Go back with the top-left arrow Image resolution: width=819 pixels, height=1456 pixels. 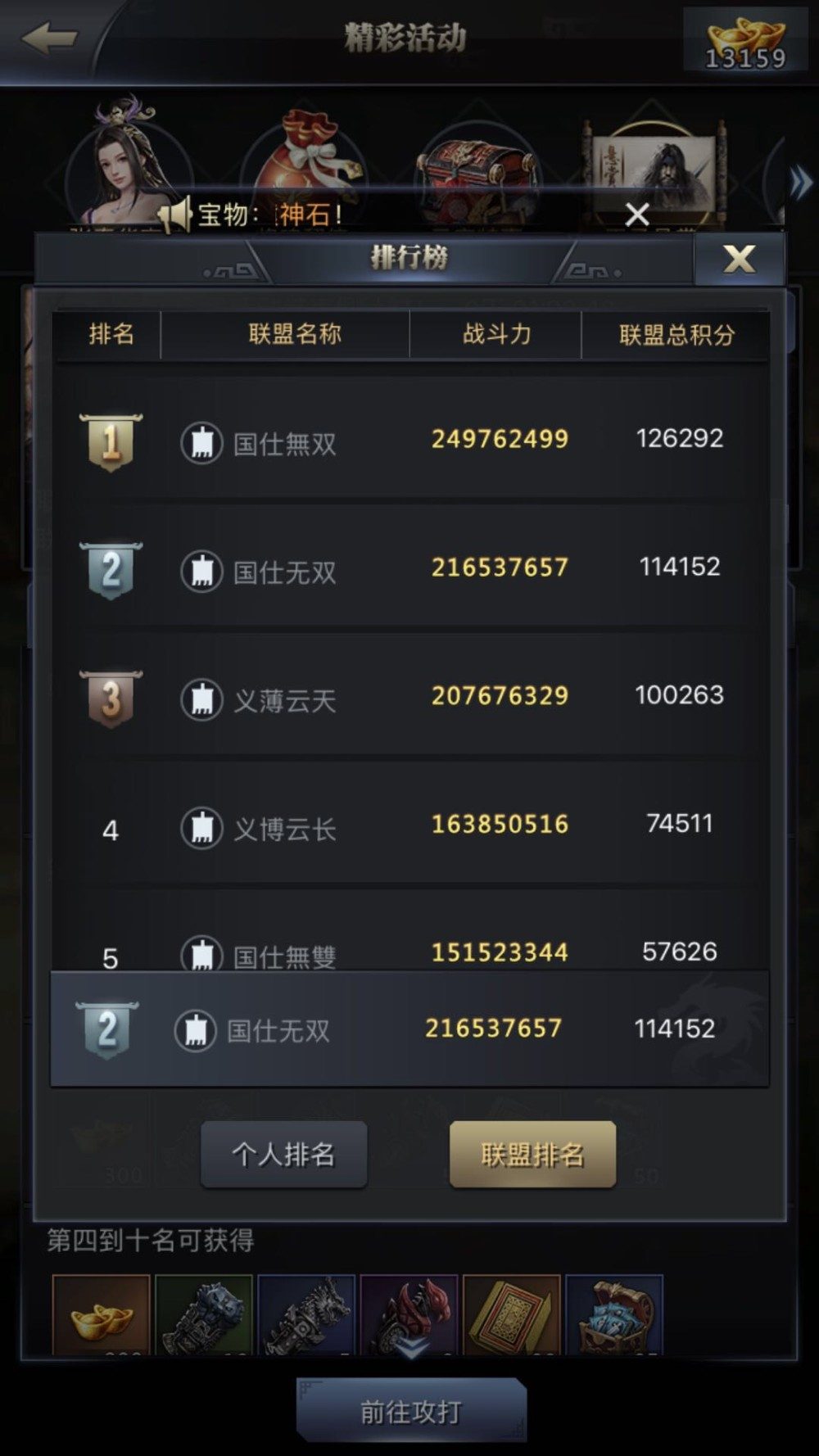(49, 38)
